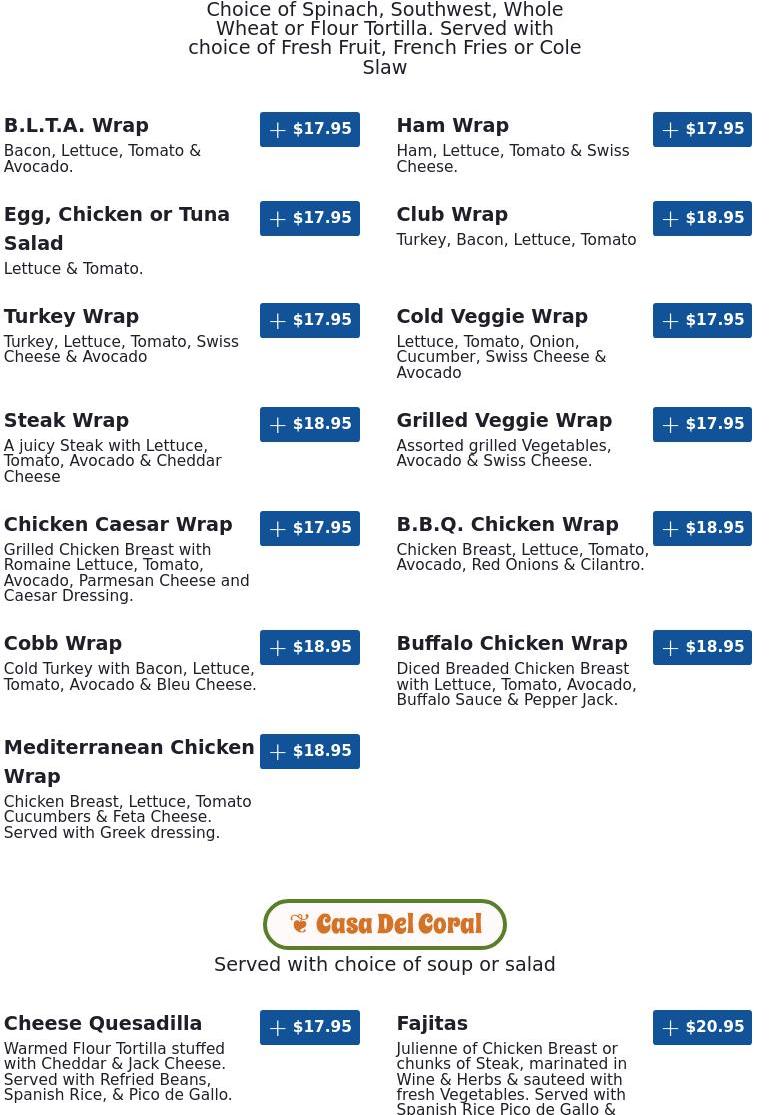Add B.L.T.A. Wrap for $17.95
Image resolution: width=770 pixels, height=1115 pixels.
pyautogui.click(x=310, y=129)
